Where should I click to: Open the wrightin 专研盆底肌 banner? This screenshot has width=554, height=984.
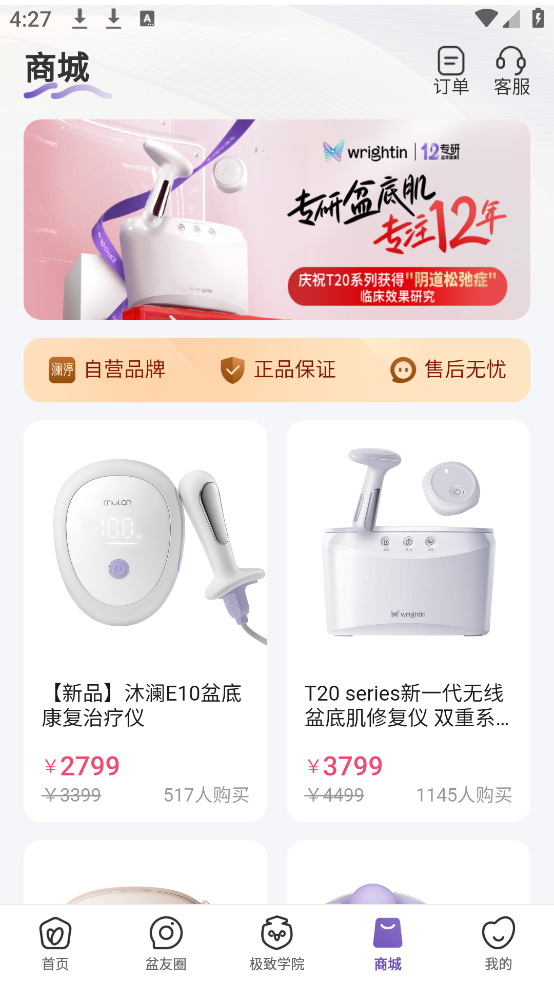277,220
